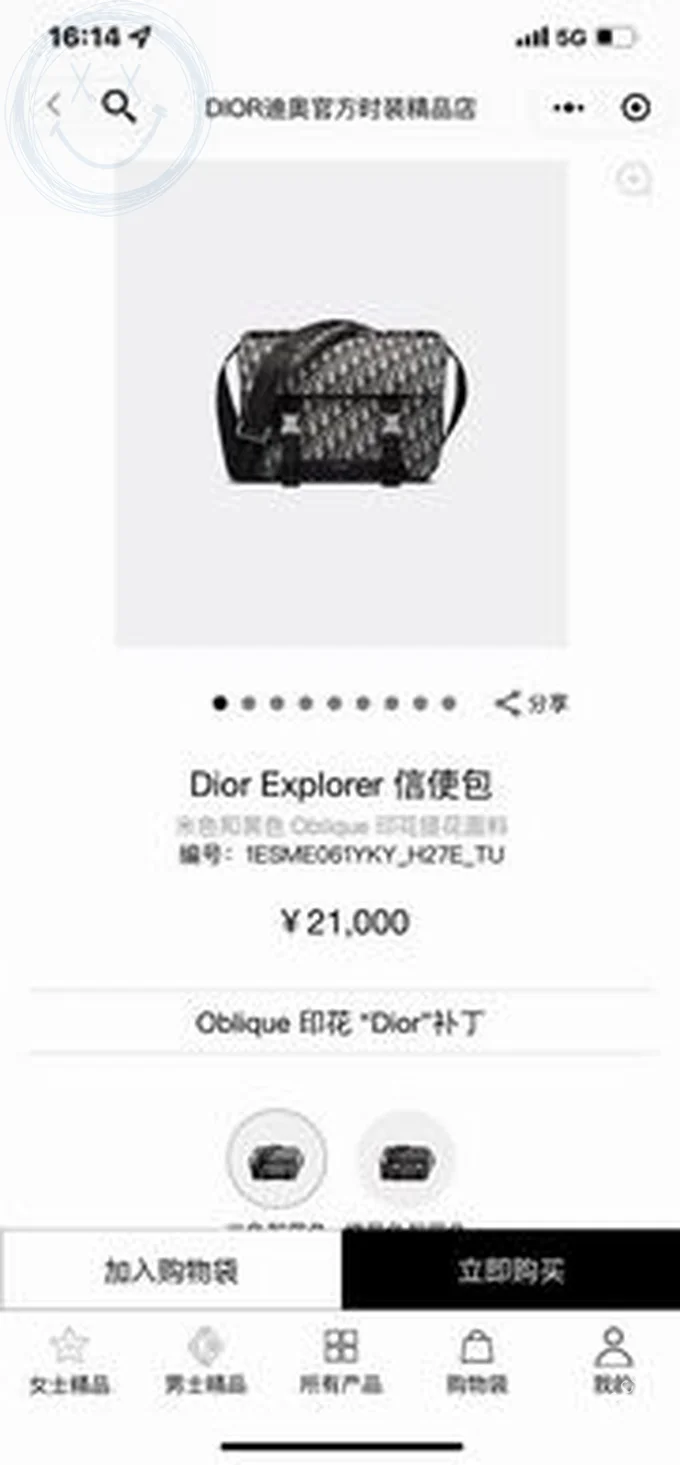The image size is (680, 1465).
Task: Go to the 我的 profile tab
Action: pyautogui.click(x=613, y=1361)
